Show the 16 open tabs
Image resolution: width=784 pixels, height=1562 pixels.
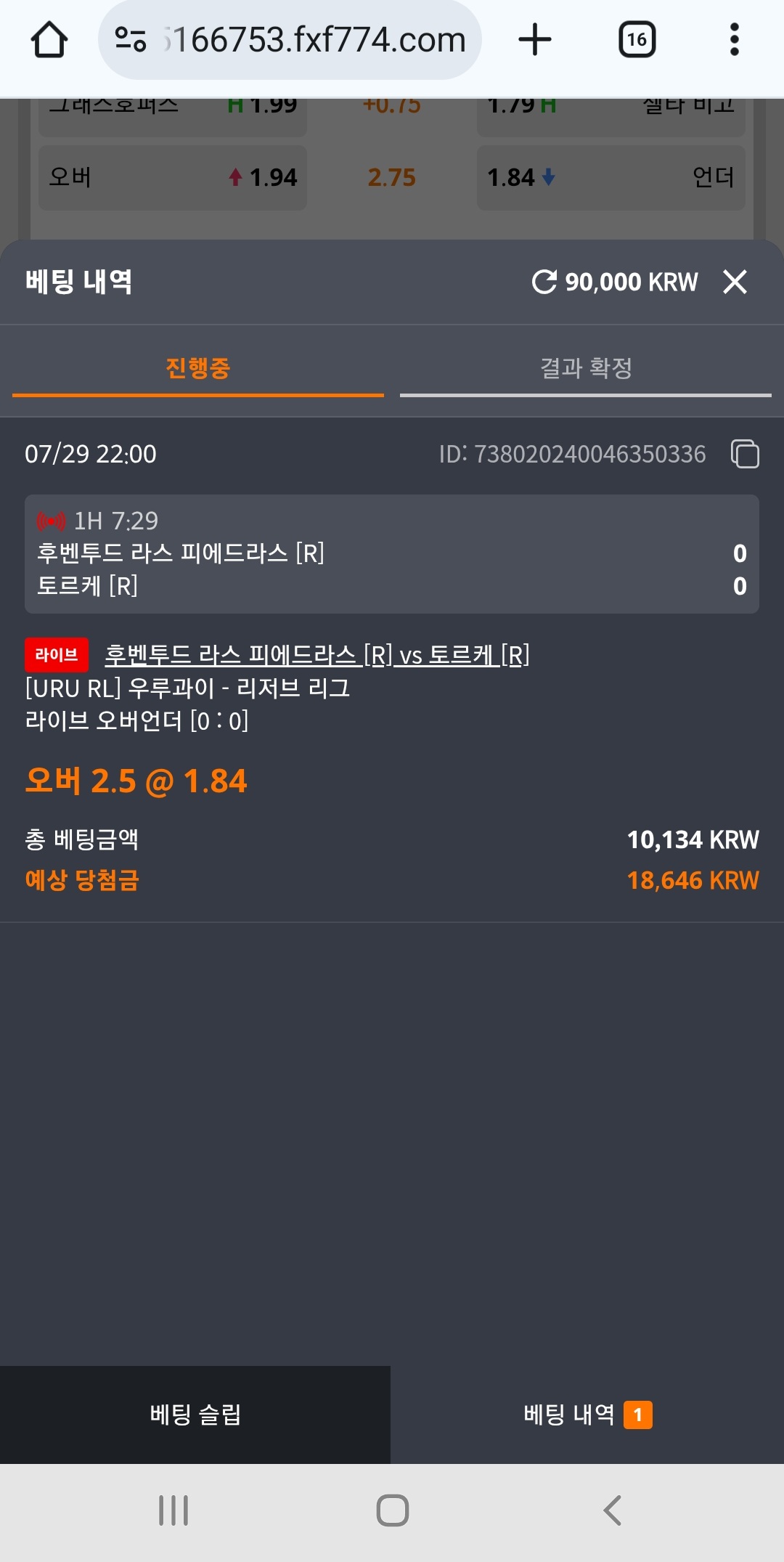[x=637, y=39]
